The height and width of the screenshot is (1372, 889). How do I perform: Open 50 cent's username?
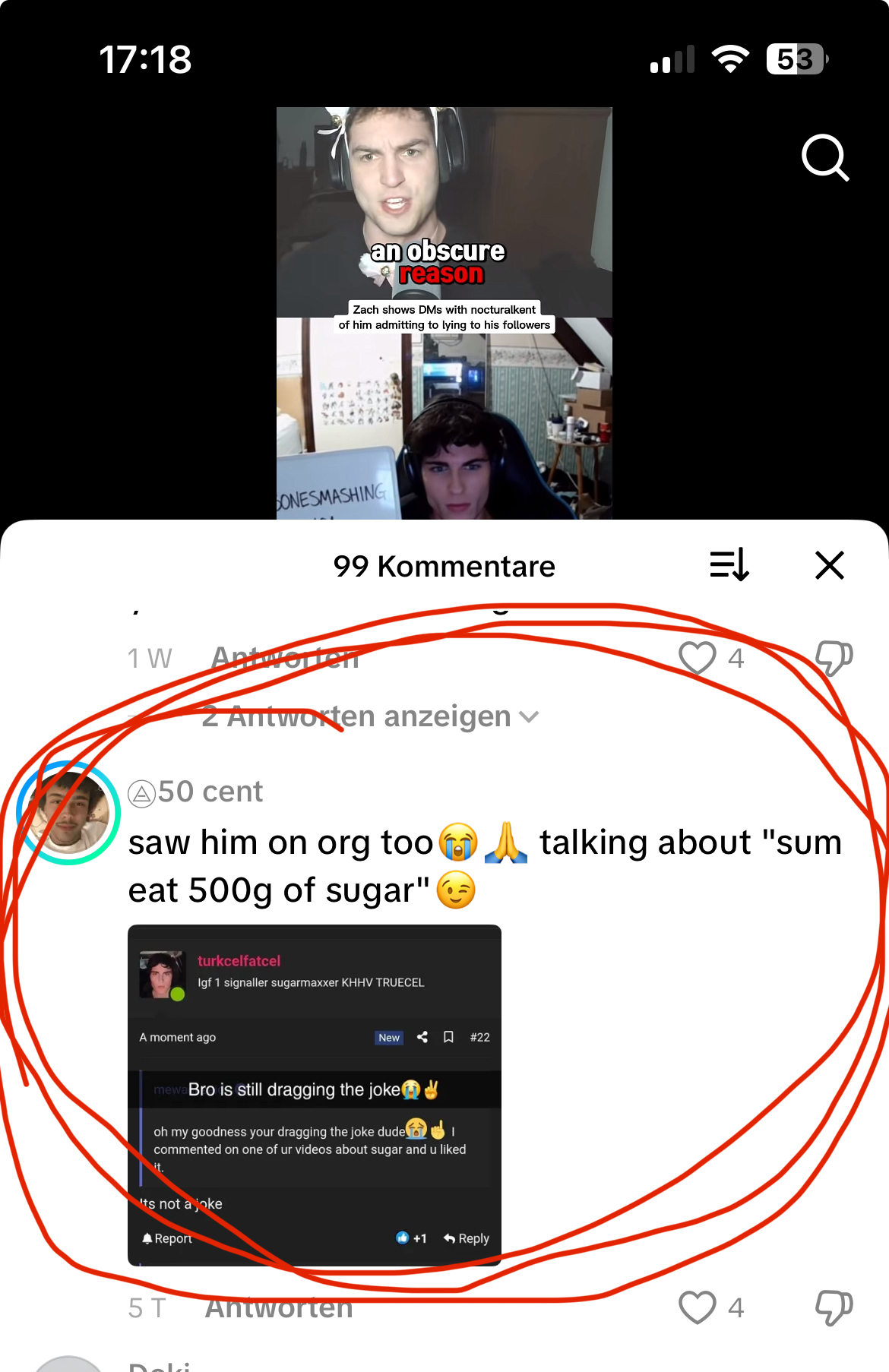click(210, 792)
